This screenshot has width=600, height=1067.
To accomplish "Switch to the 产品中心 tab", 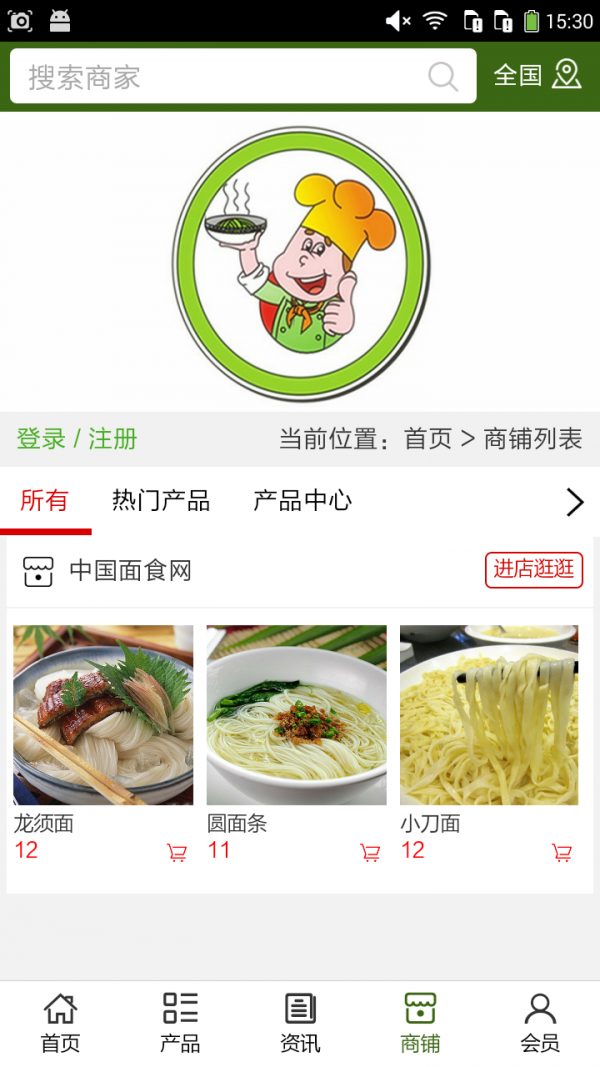I will pos(303,500).
